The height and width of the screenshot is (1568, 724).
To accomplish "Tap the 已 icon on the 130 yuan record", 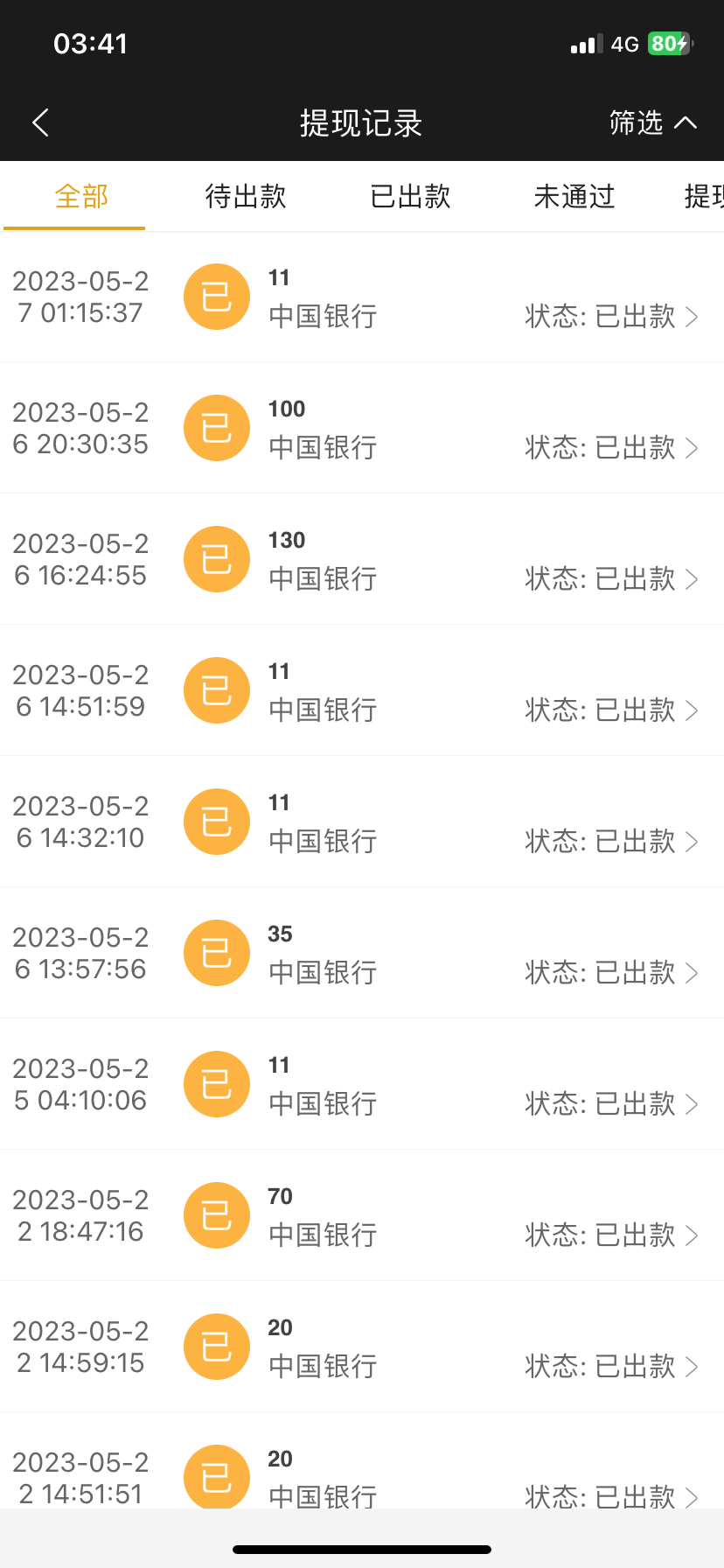I will coord(216,559).
